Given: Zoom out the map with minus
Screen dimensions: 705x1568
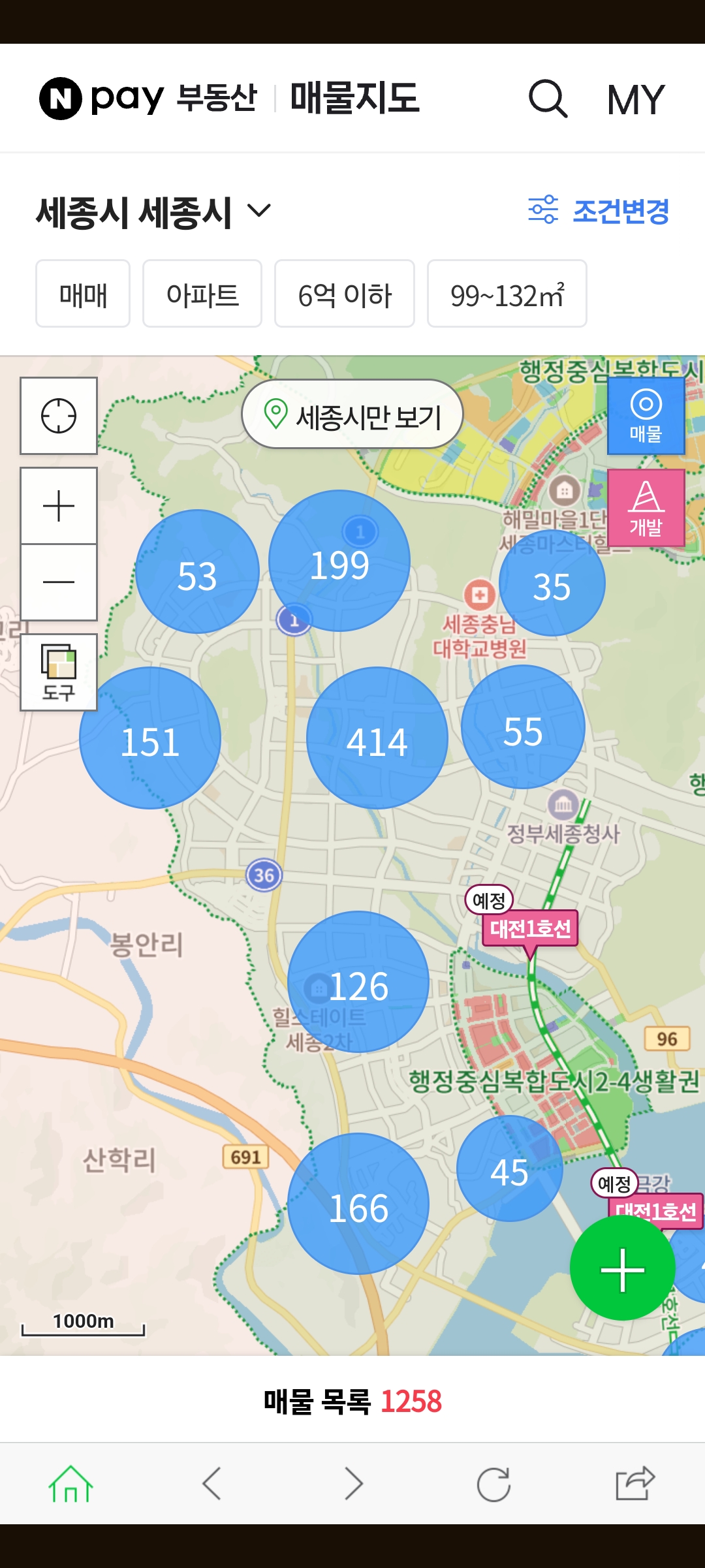Looking at the screenshot, I should tap(59, 582).
